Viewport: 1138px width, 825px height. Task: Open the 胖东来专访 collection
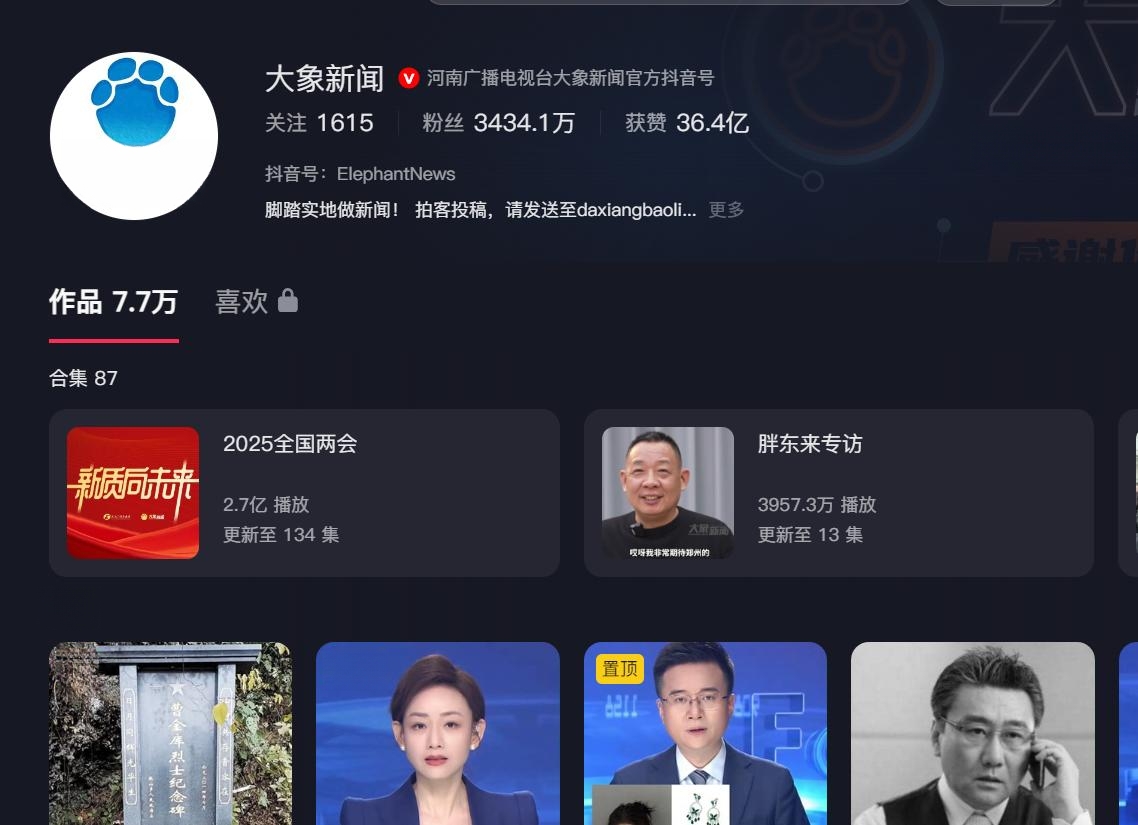pyautogui.click(x=838, y=492)
